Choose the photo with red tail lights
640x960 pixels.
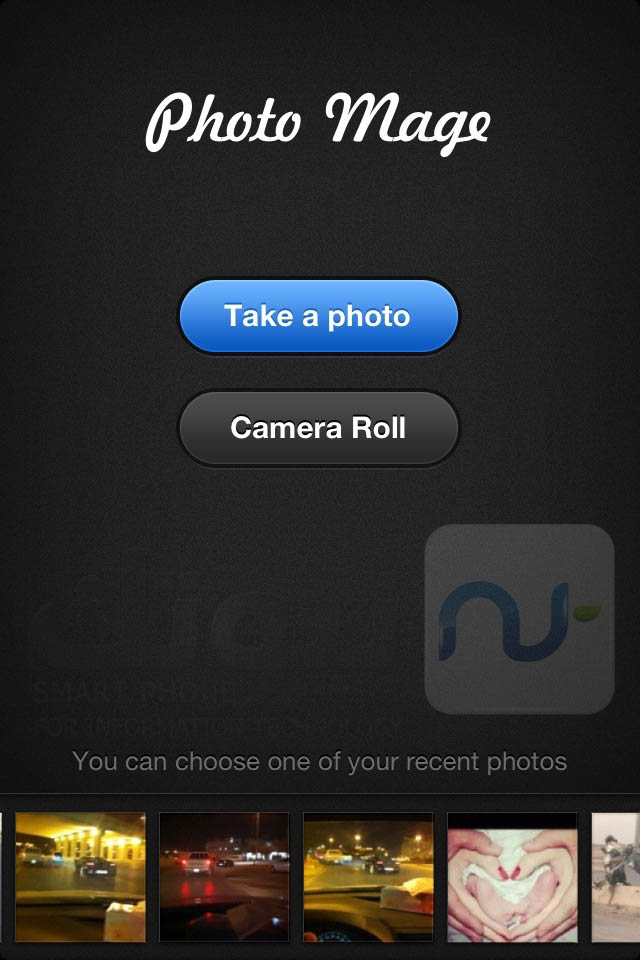[224, 876]
